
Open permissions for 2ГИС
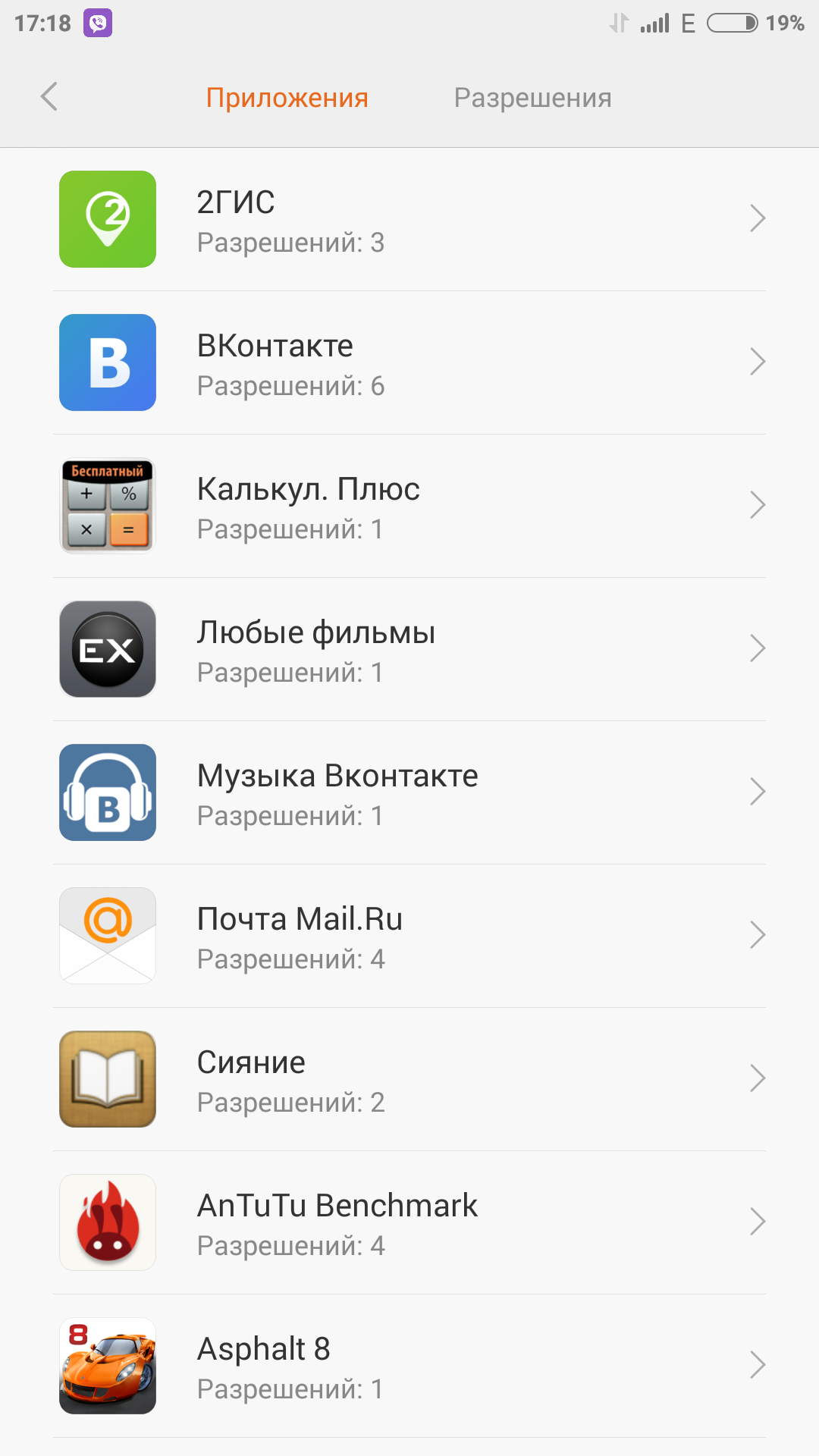tap(409, 219)
